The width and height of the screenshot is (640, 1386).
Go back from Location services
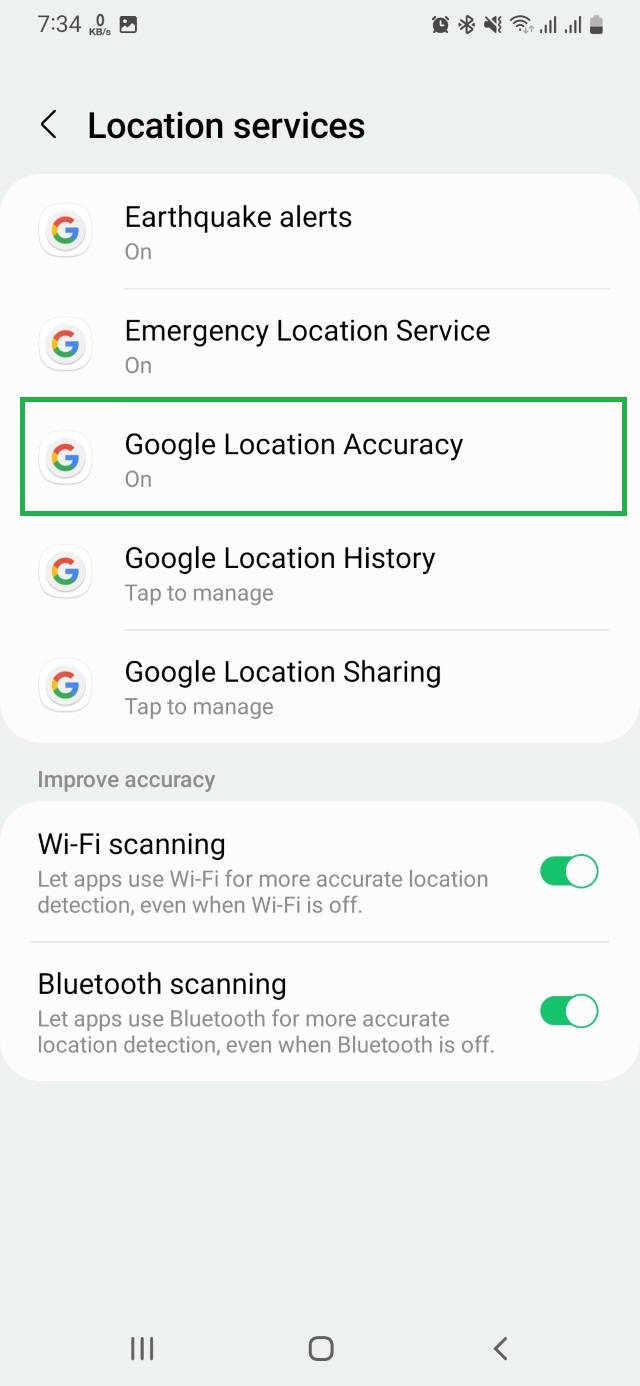pyautogui.click(x=48, y=126)
